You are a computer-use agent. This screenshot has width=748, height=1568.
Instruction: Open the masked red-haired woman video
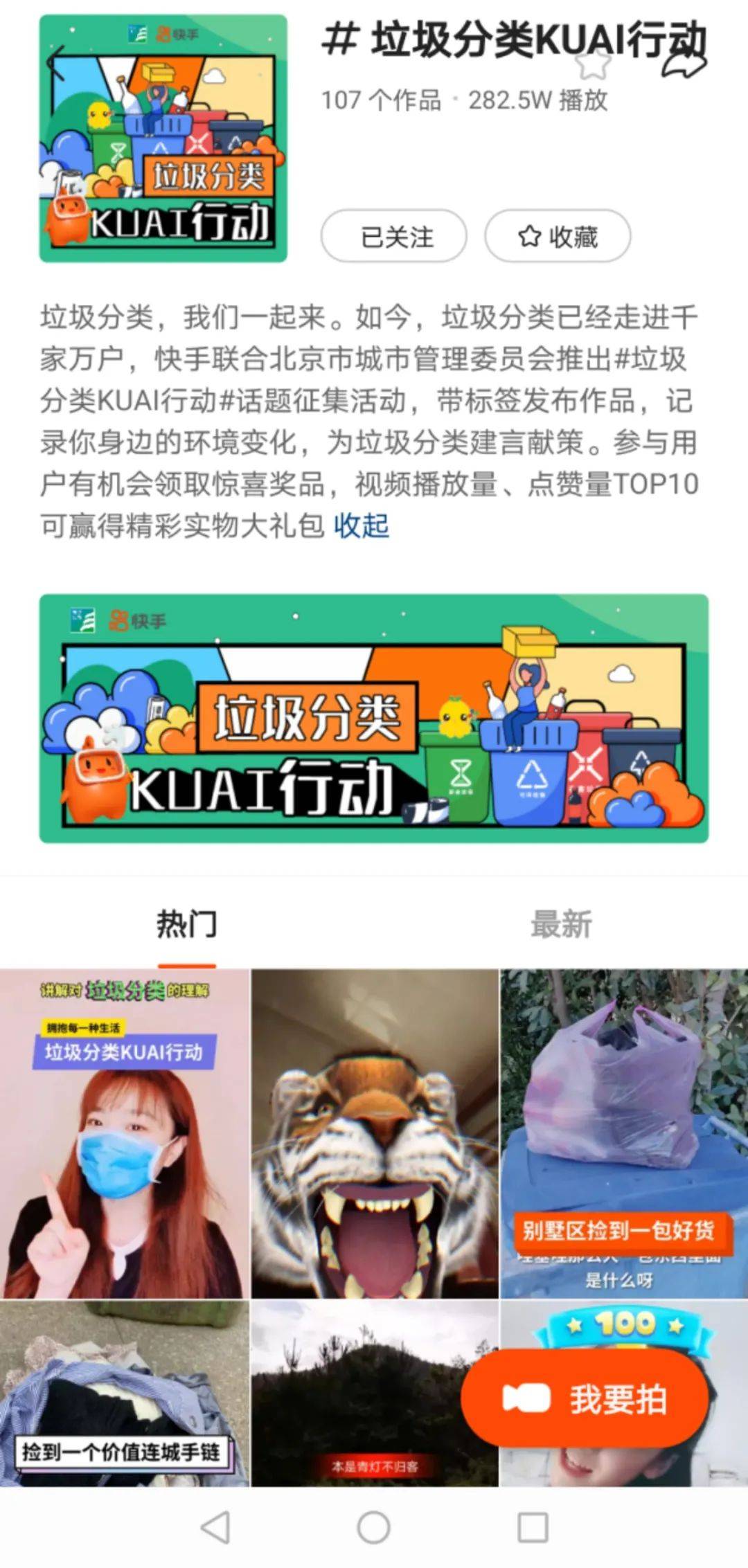click(124, 1133)
